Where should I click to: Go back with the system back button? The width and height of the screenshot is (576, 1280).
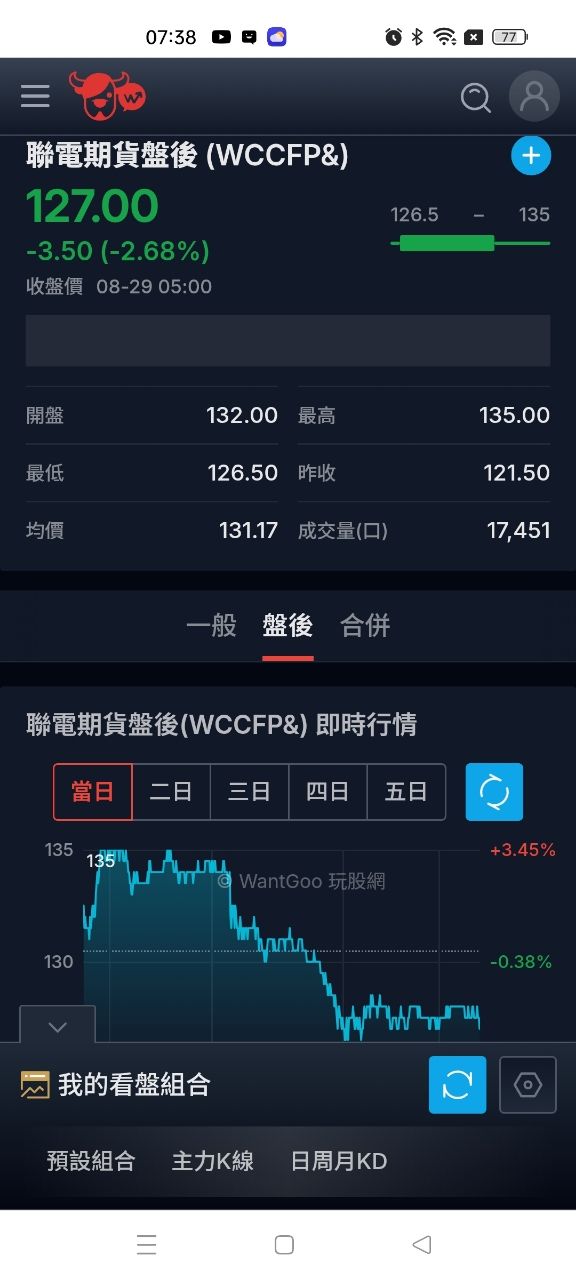pos(421,1245)
